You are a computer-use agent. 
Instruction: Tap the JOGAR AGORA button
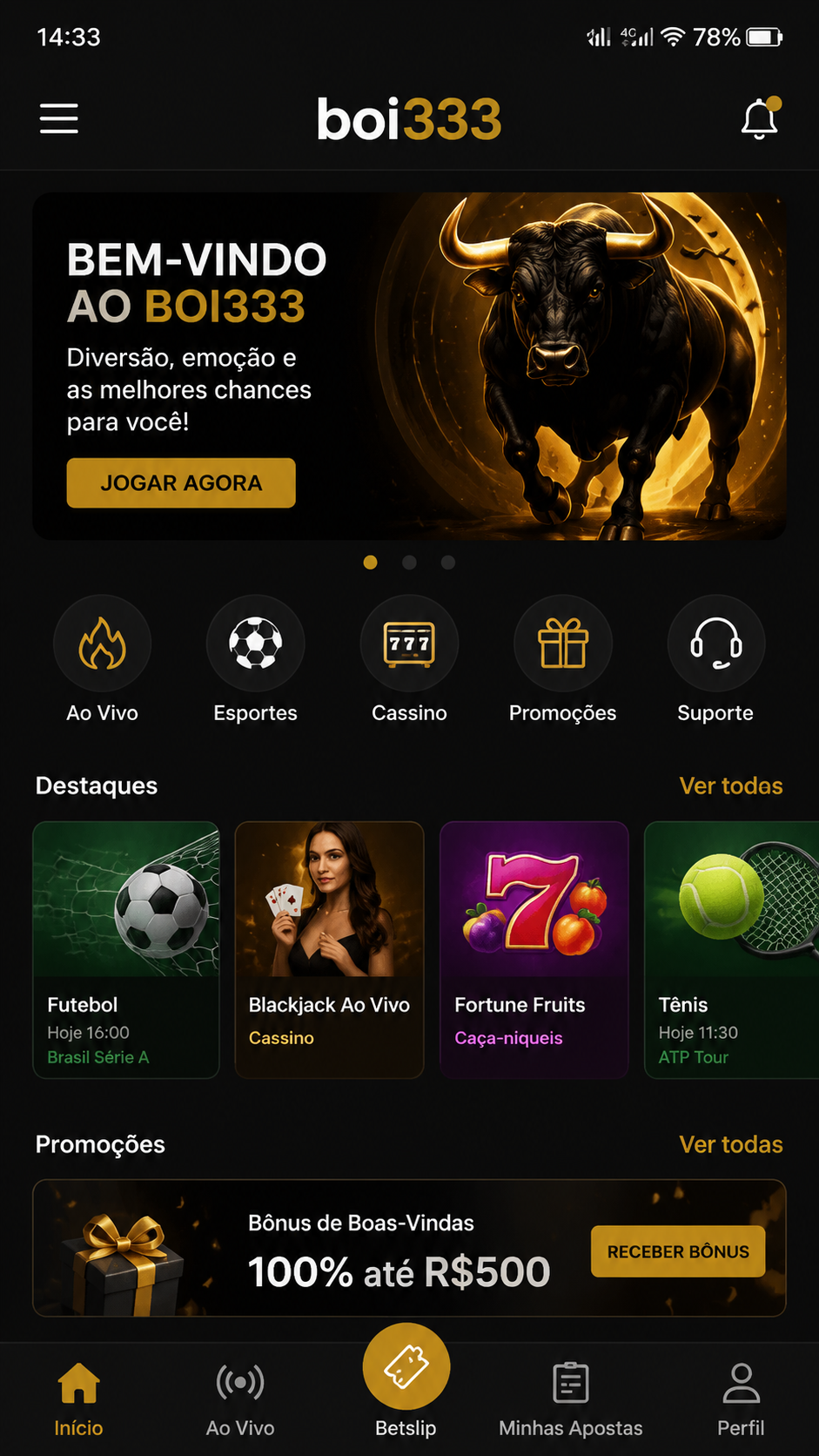181,482
